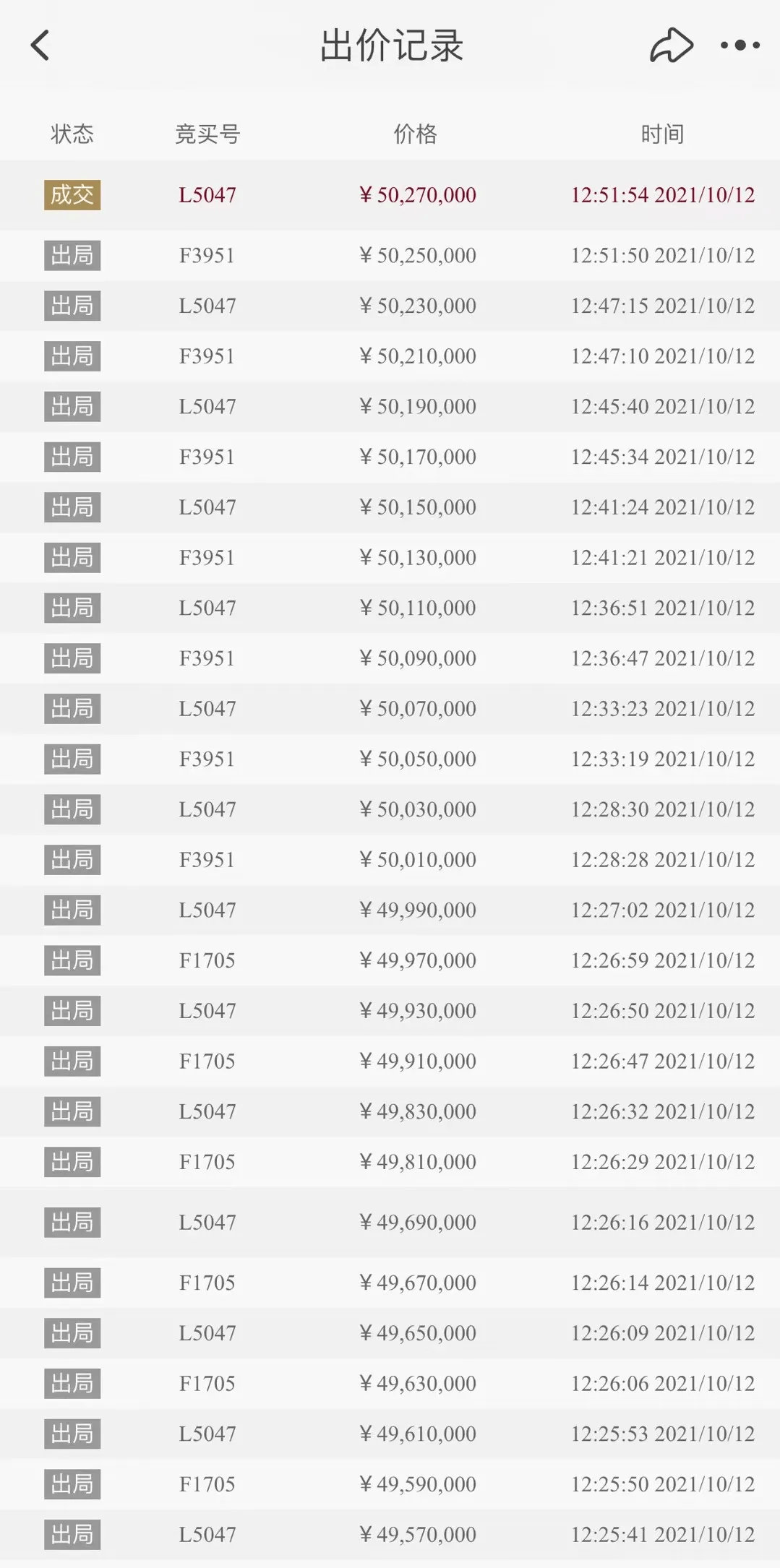Open the three-dot overflow menu
This screenshot has height=1568, width=780.
click(x=740, y=46)
